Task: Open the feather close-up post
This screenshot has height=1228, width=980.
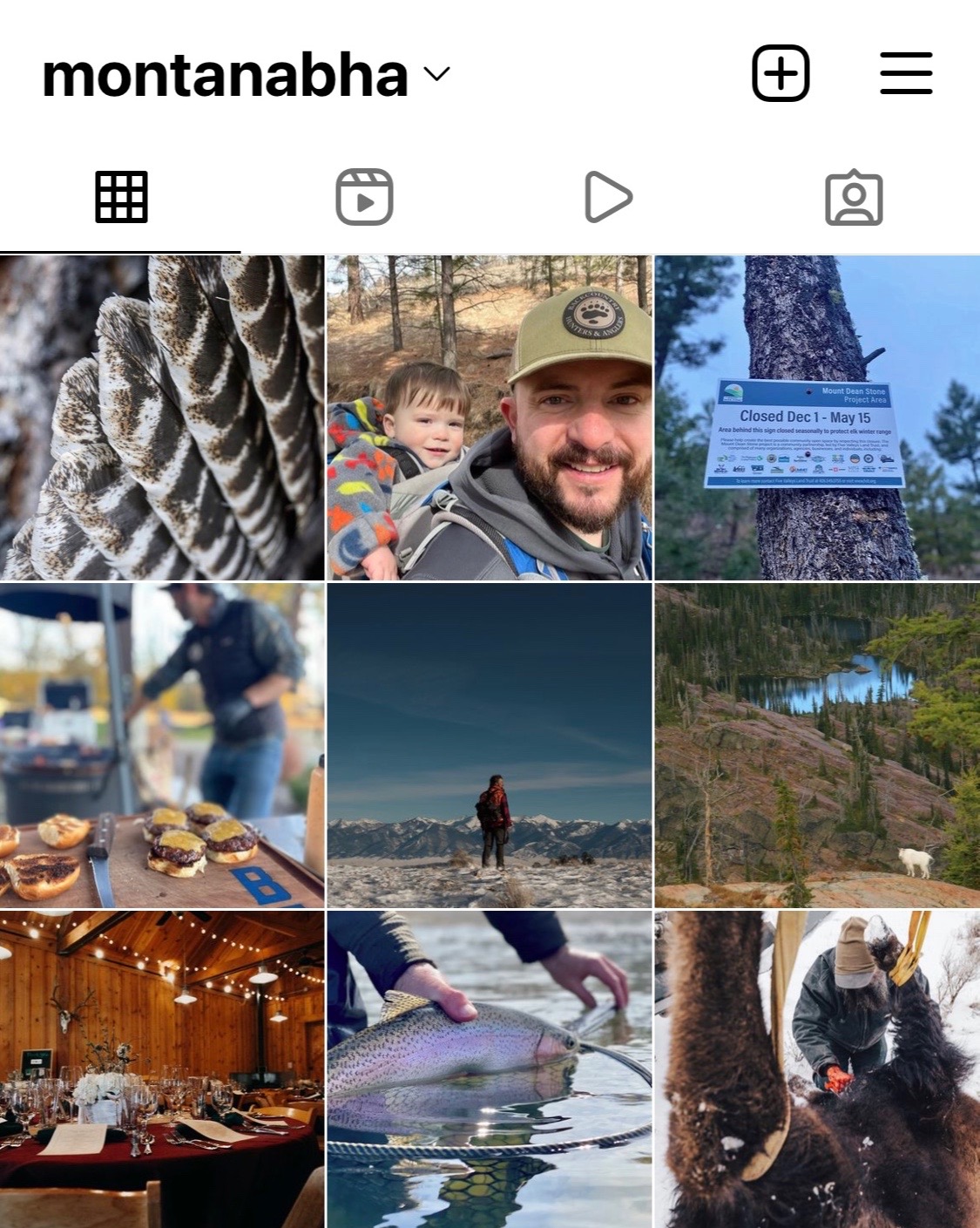Action: click(x=162, y=417)
